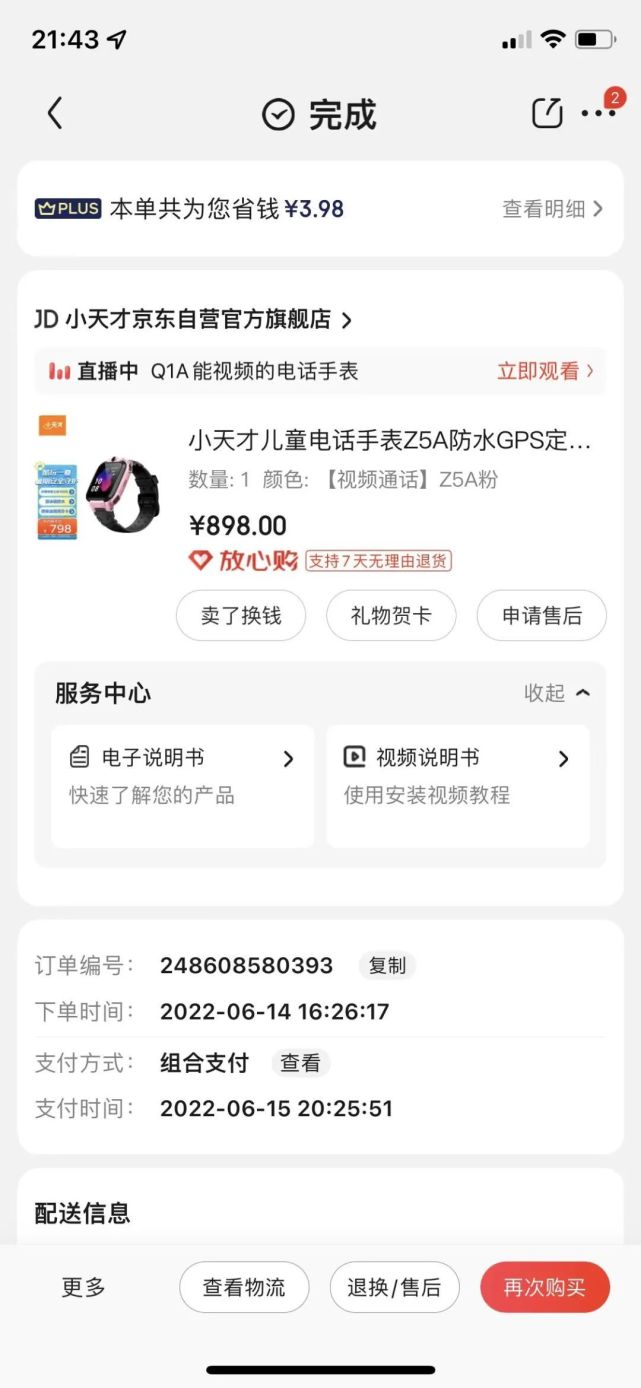The image size is (641, 1388).
Task: Select the 礼物贺卡 button
Action: tap(391, 615)
